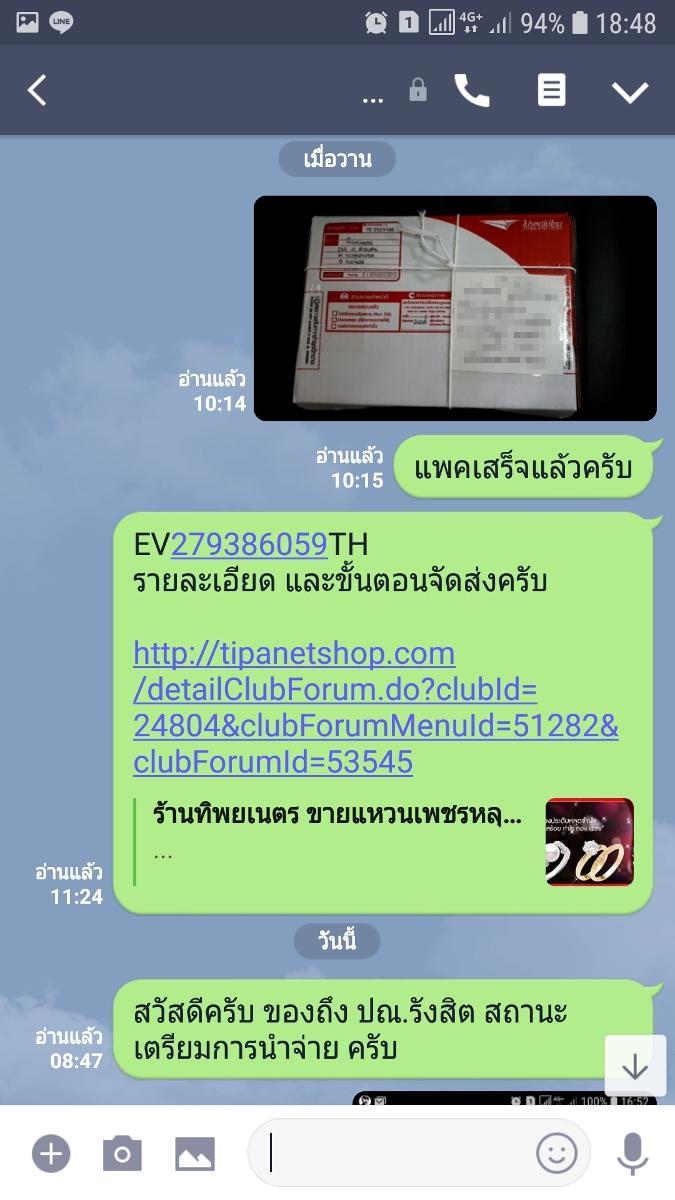Open the parcel photo message
Image resolution: width=675 pixels, height=1200 pixels.
455,308
